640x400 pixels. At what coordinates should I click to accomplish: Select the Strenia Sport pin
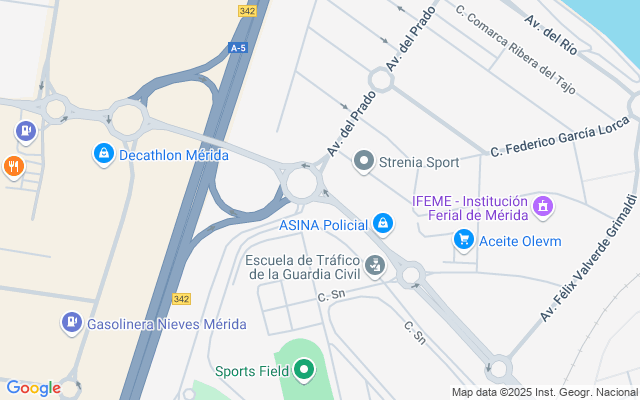tap(364, 161)
